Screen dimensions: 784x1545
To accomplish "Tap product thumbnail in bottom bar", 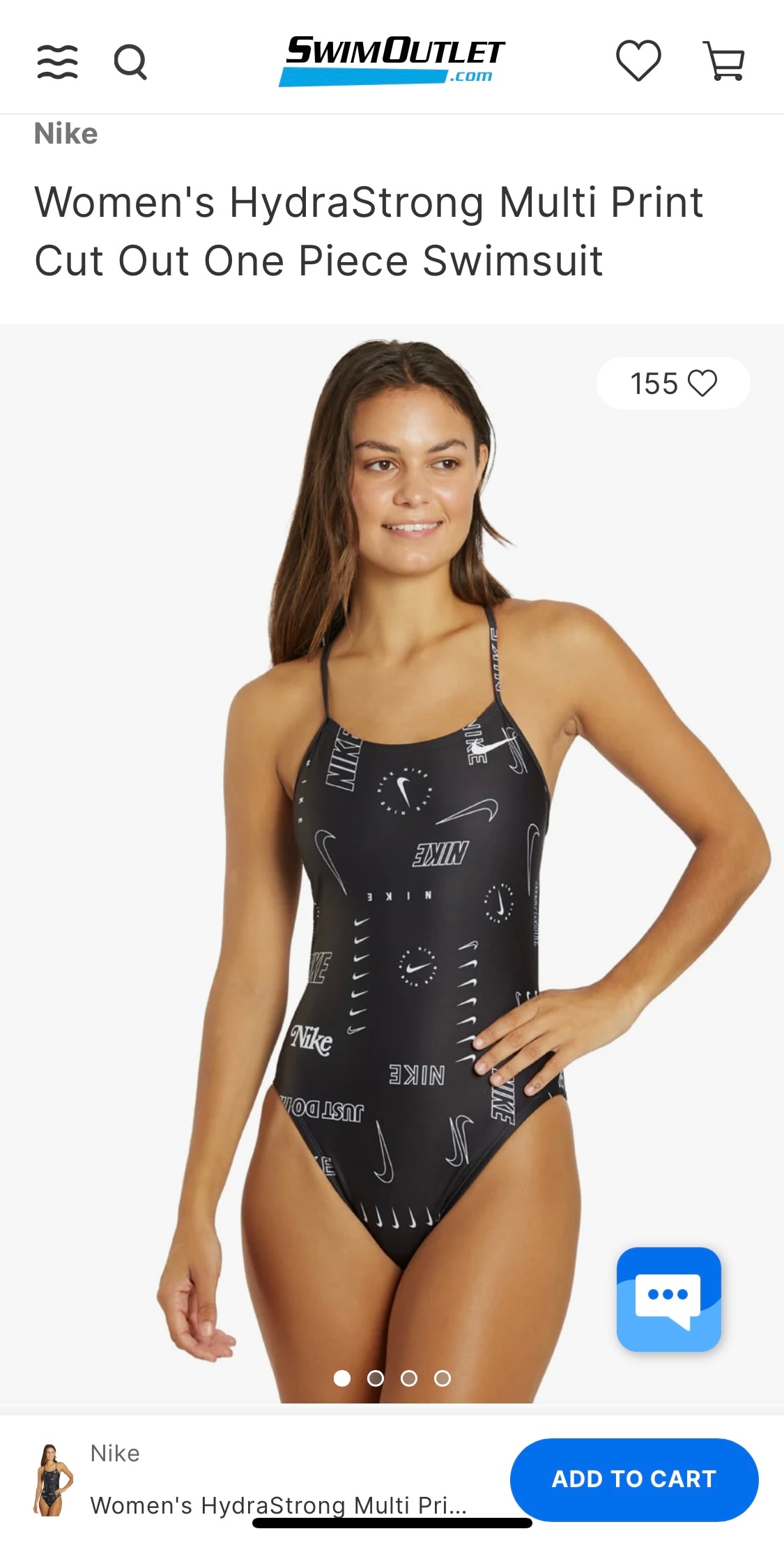I will (52, 1479).
